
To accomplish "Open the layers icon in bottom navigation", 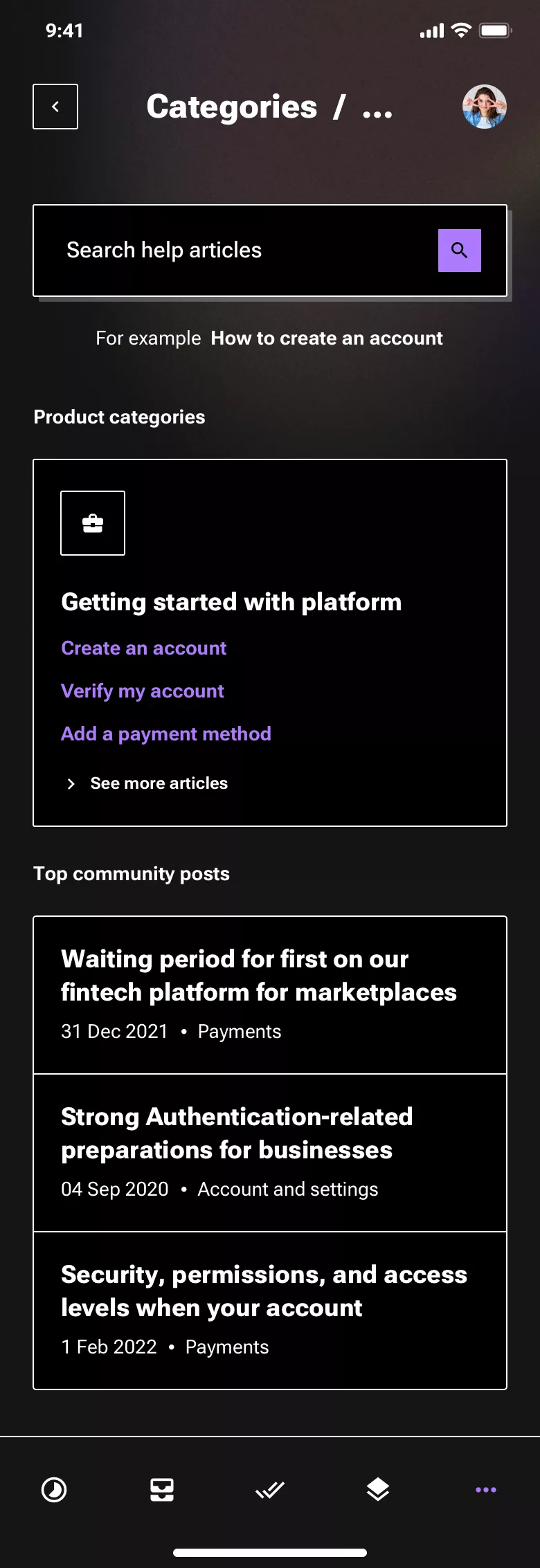I will pyautogui.click(x=378, y=1490).
